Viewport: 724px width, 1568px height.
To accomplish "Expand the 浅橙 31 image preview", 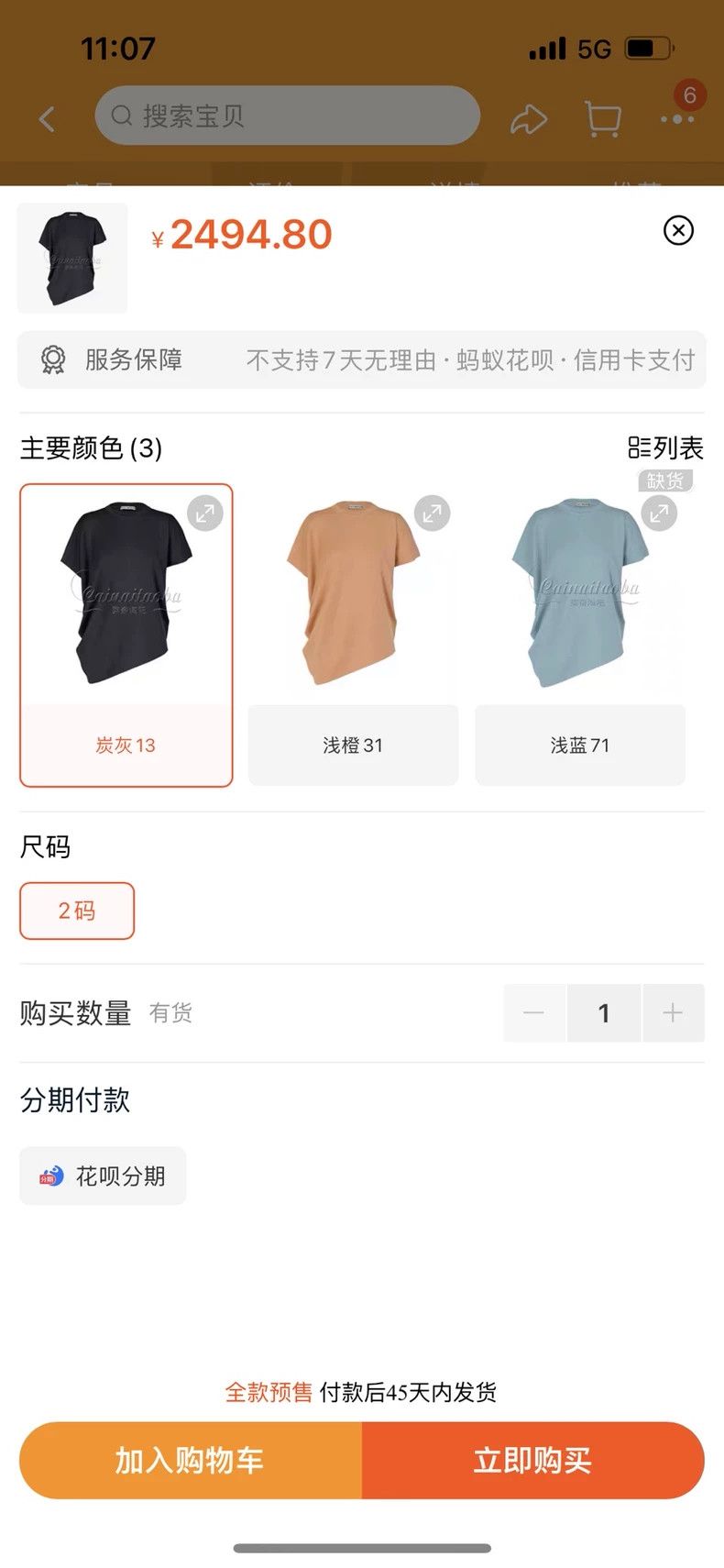I will [432, 513].
